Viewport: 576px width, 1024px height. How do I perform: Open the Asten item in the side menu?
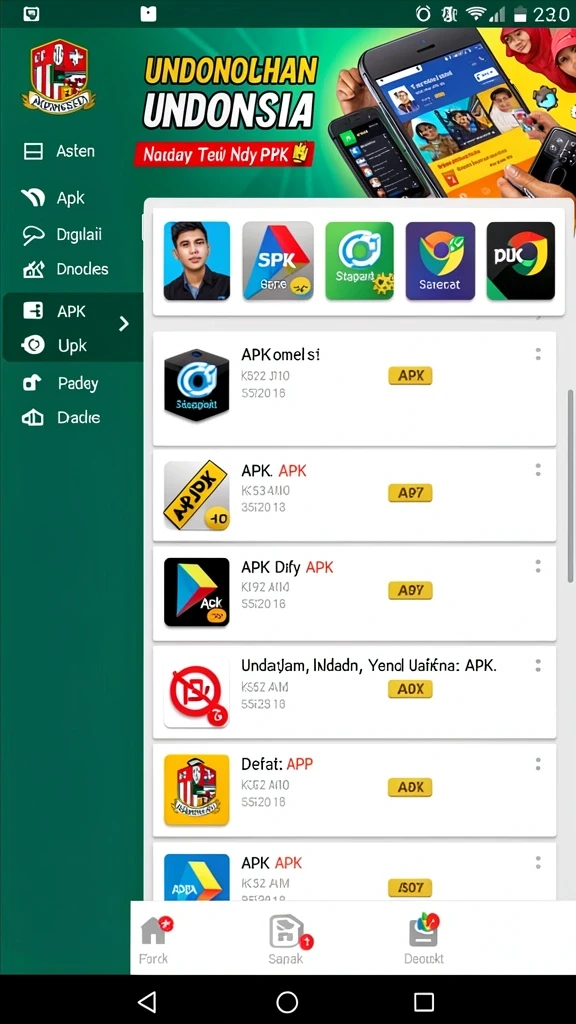[59, 151]
